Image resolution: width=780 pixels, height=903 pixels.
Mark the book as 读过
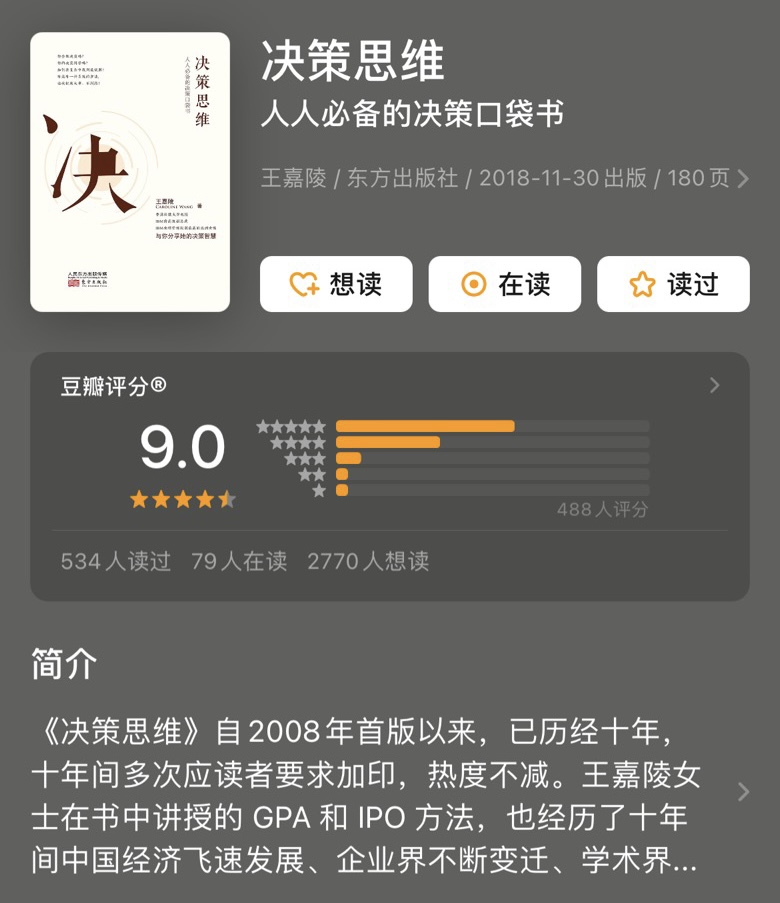[673, 284]
